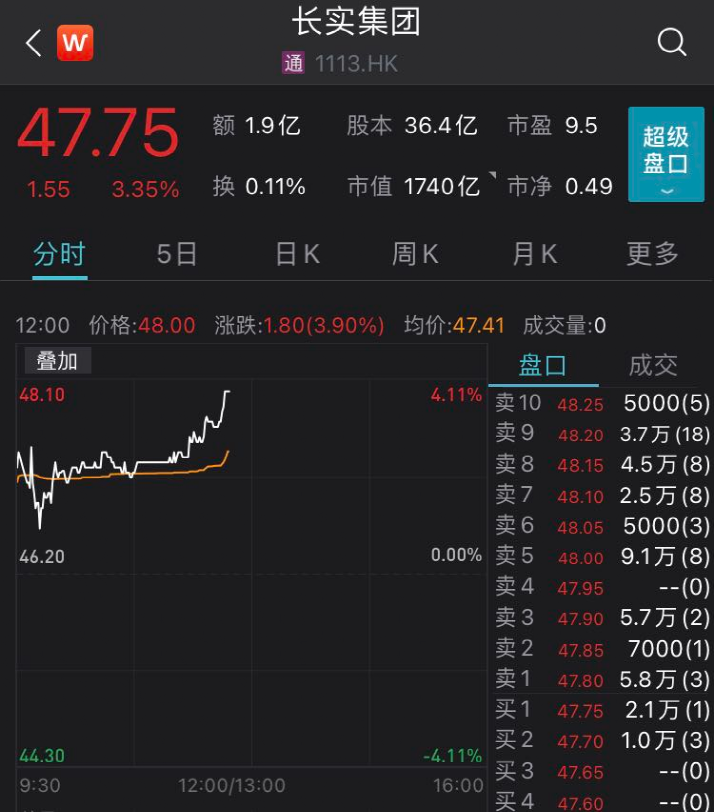Viewport: 714px width, 812px height.
Task: Show the 日K candlestick chart
Action: tap(297, 254)
